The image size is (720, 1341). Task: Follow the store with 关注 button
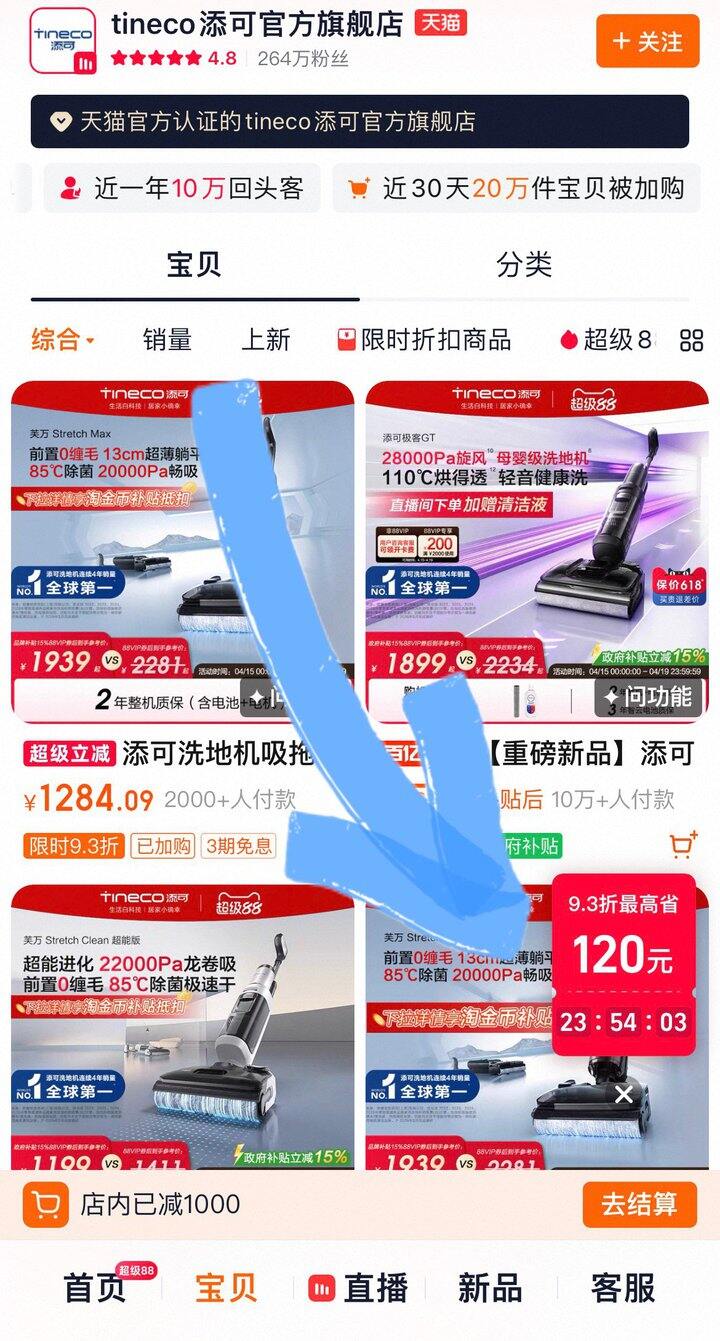tap(645, 42)
